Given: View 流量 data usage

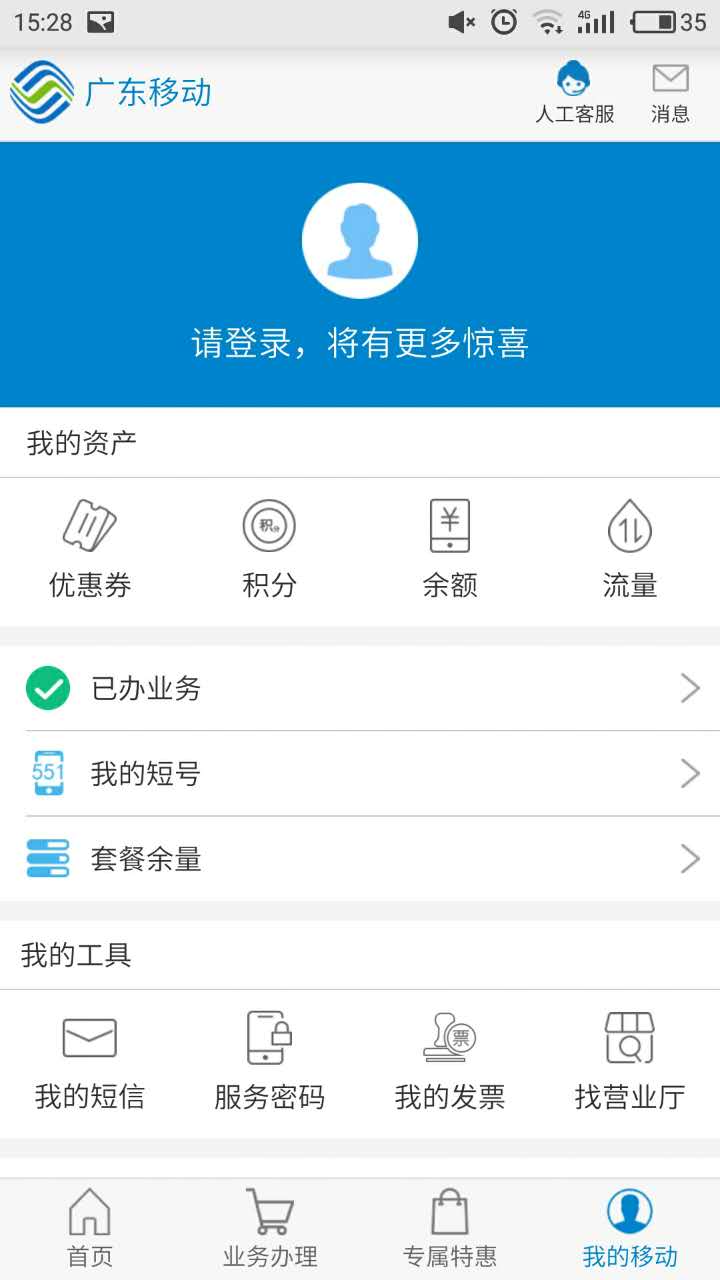Looking at the screenshot, I should [x=628, y=545].
